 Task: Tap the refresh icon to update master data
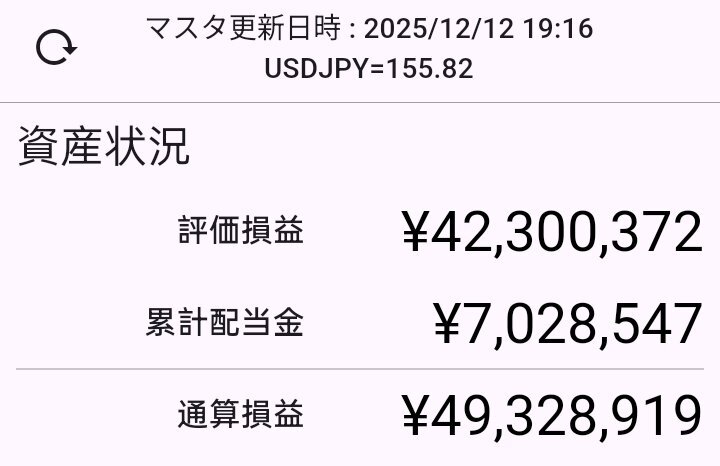click(55, 48)
